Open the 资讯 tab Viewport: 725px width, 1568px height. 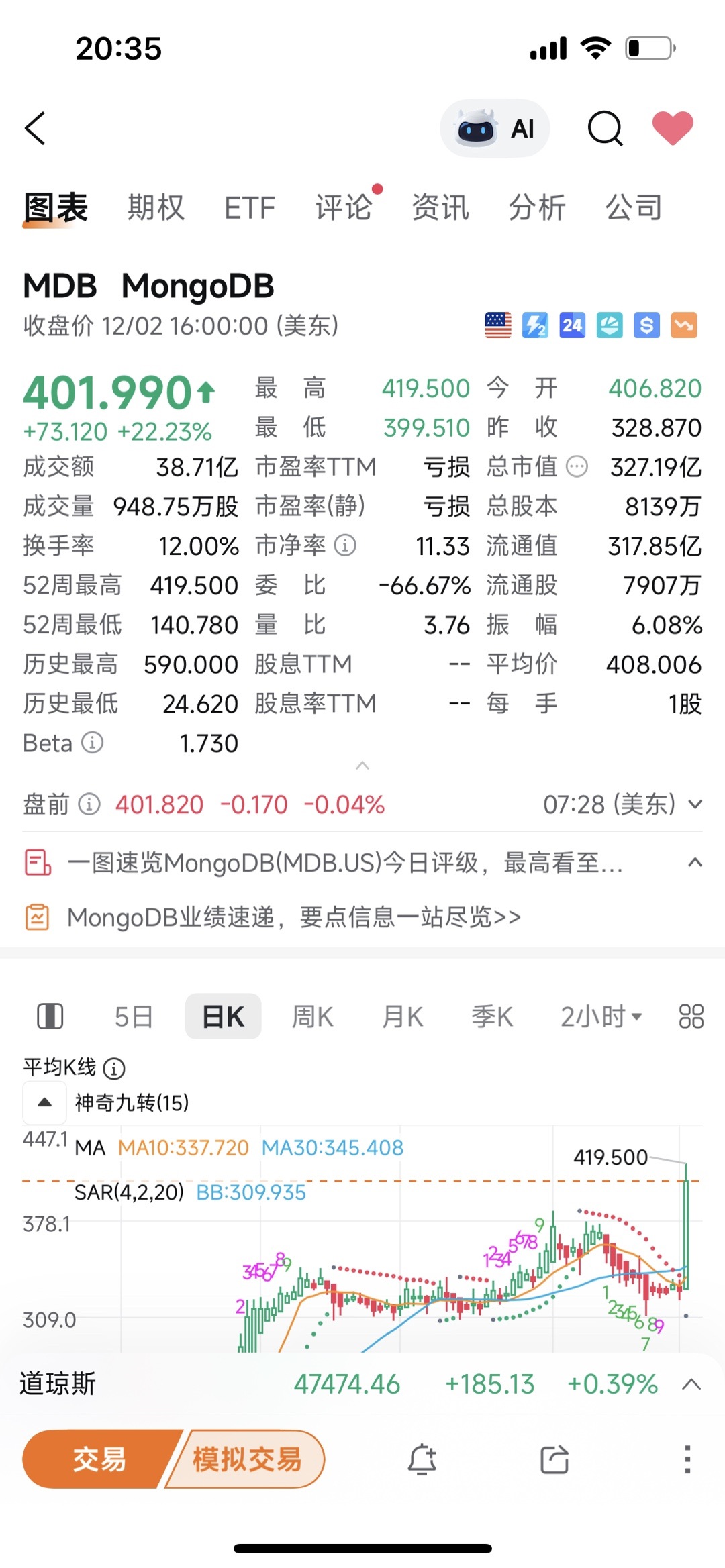tap(440, 207)
